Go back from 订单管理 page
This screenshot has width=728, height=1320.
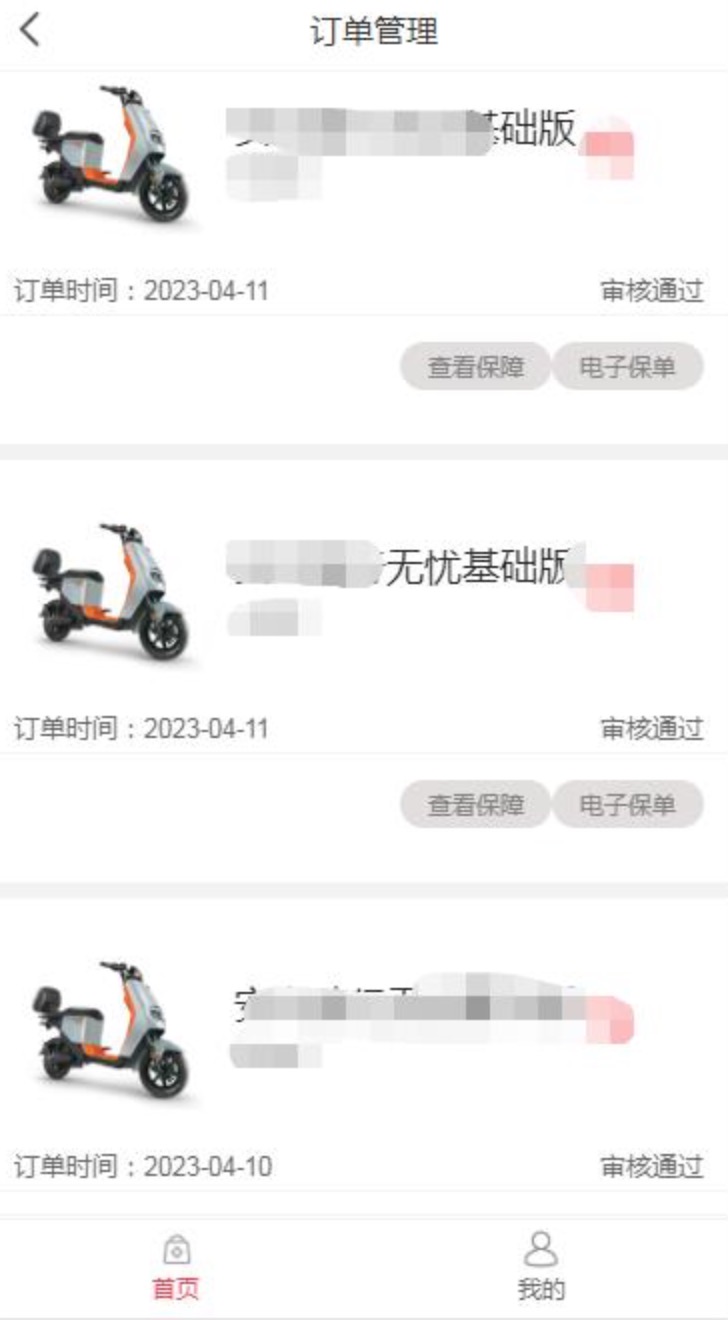tap(31, 31)
